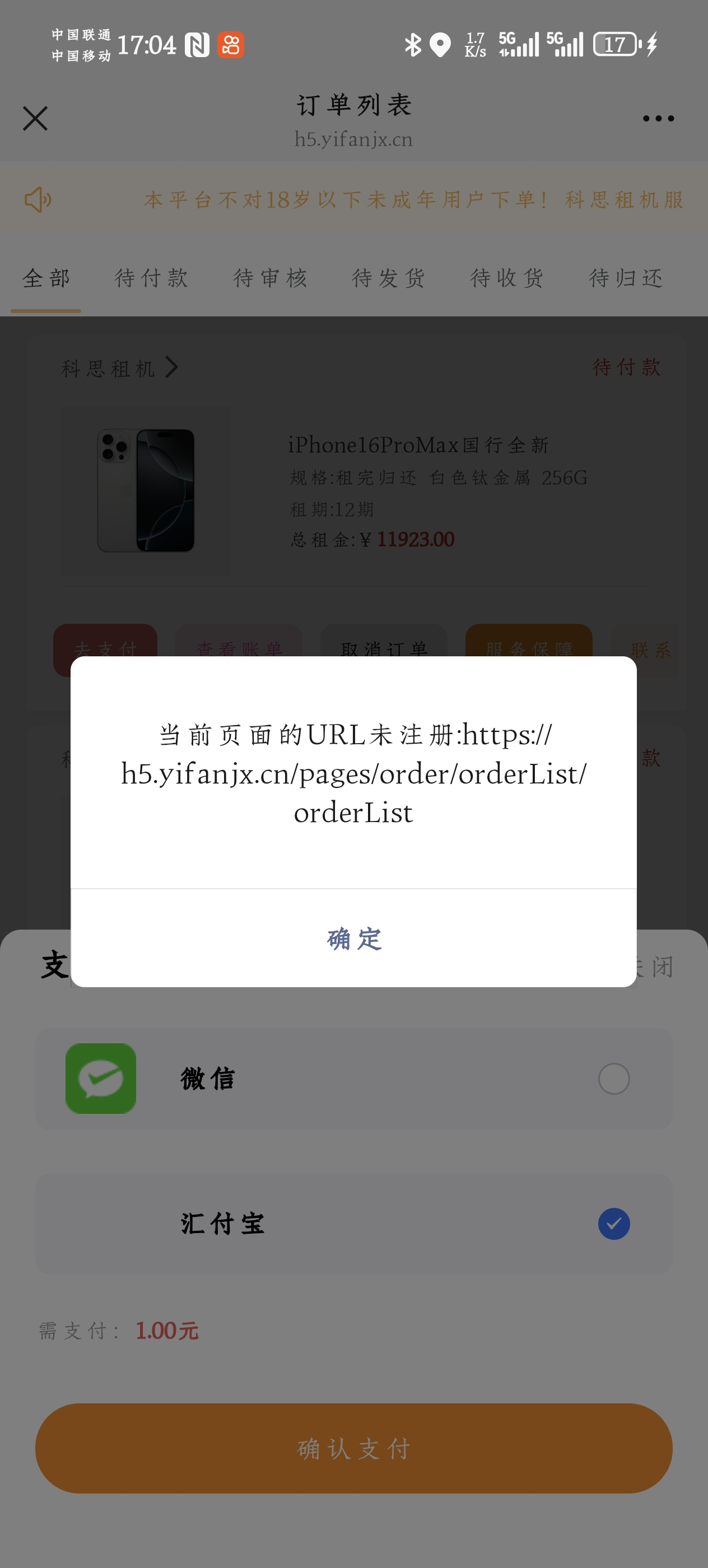This screenshot has width=708, height=1568.
Task: Tap the 确认支付 button
Action: coord(353,1448)
